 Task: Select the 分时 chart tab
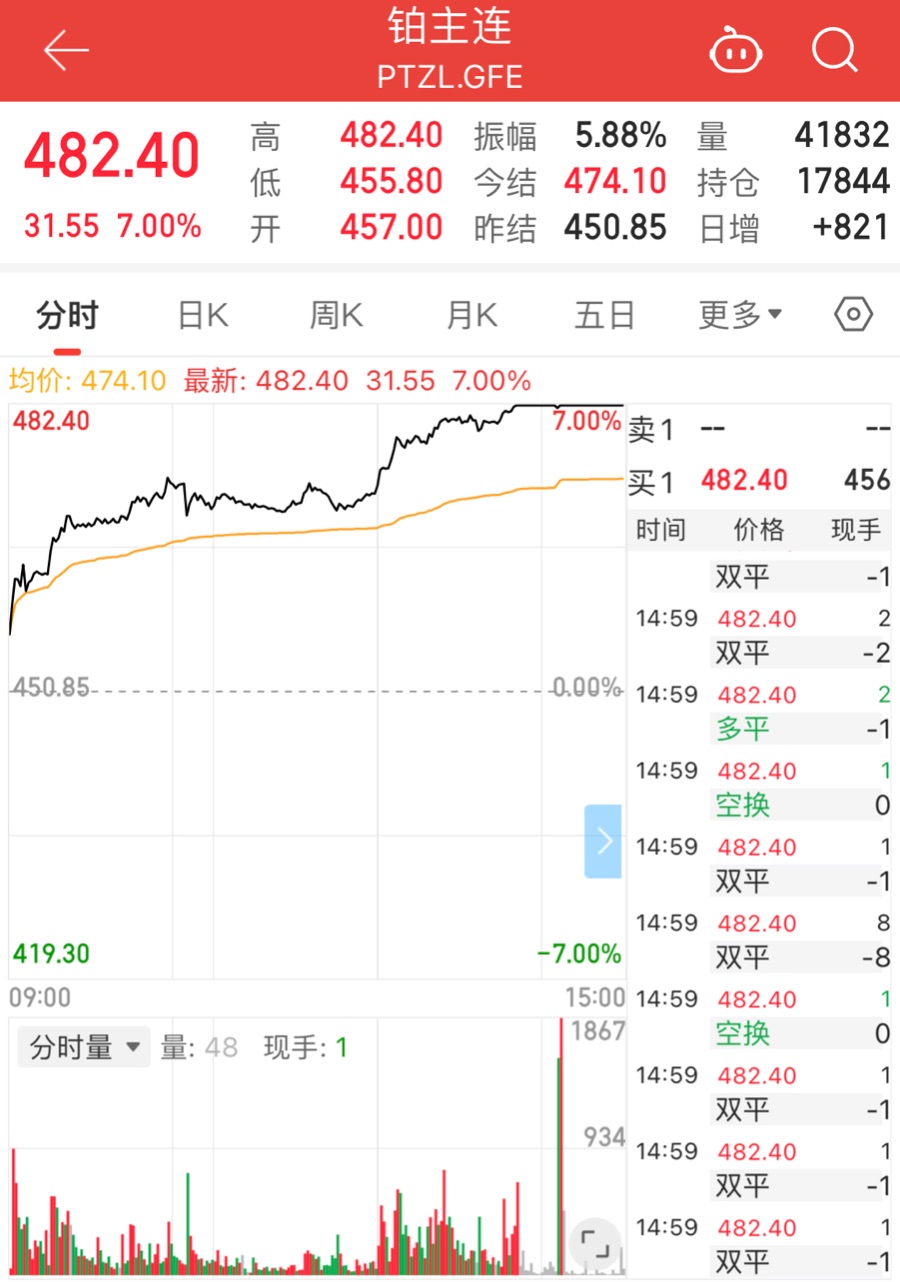67,316
